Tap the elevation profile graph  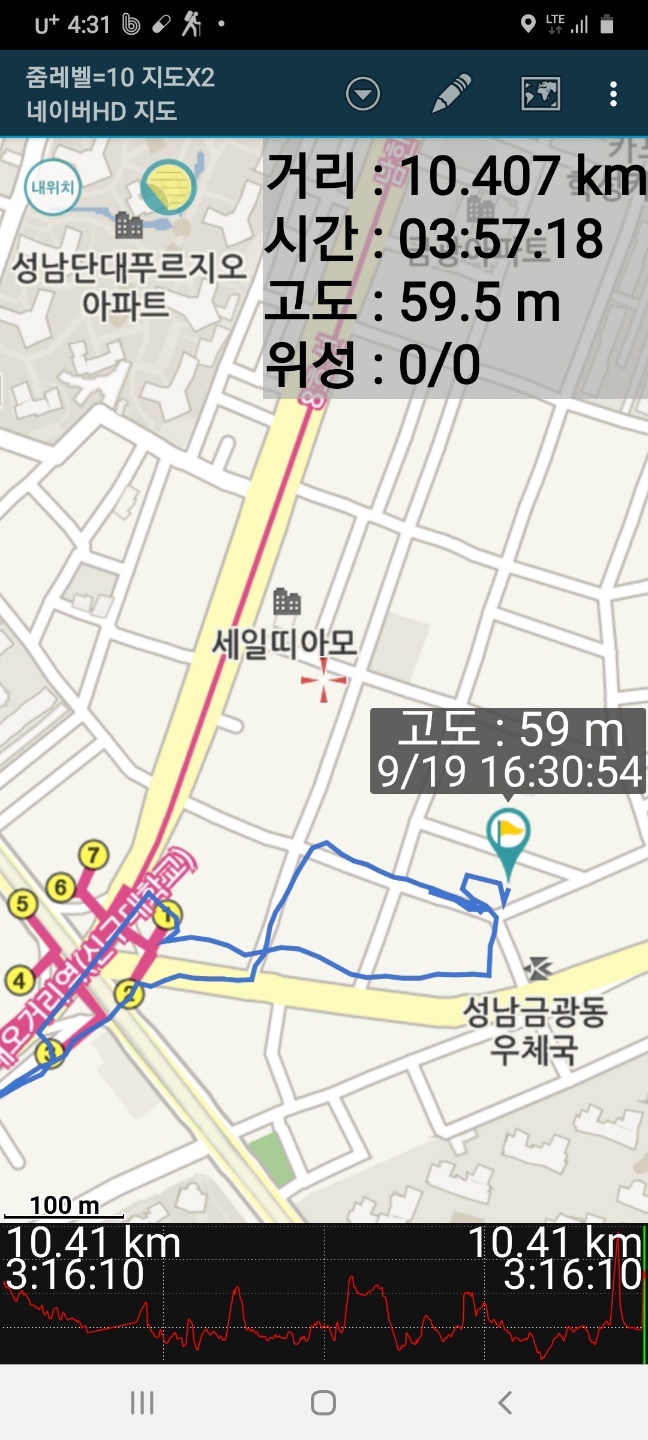(x=324, y=1294)
